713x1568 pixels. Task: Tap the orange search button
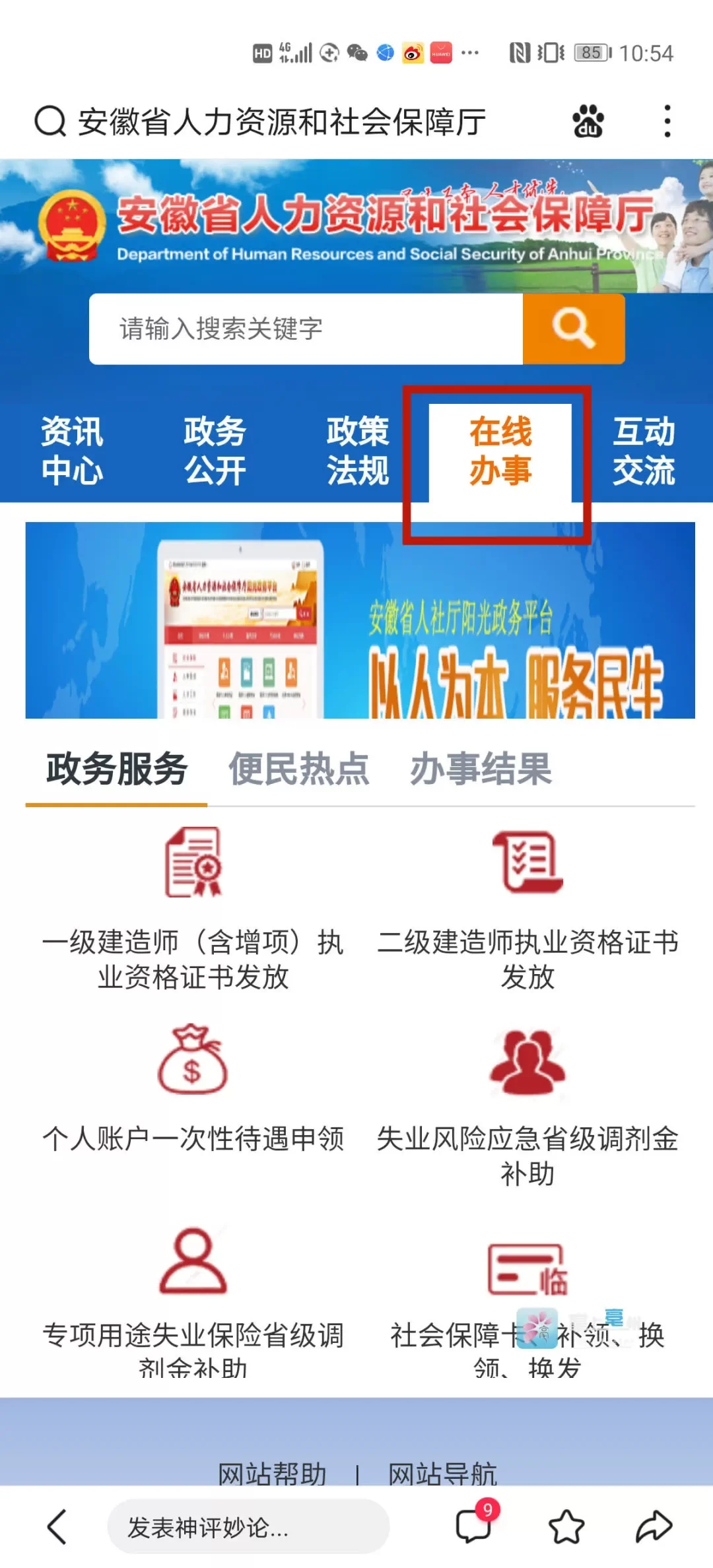pyautogui.click(x=573, y=329)
